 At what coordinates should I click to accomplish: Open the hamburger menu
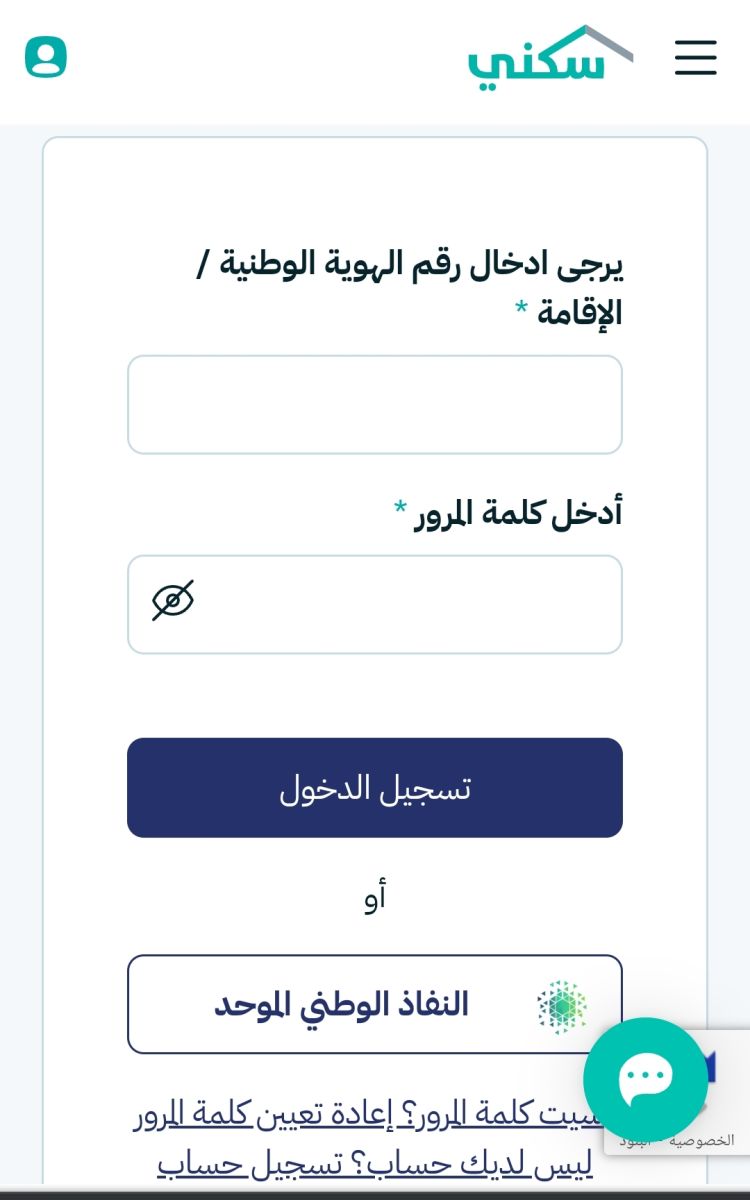696,58
